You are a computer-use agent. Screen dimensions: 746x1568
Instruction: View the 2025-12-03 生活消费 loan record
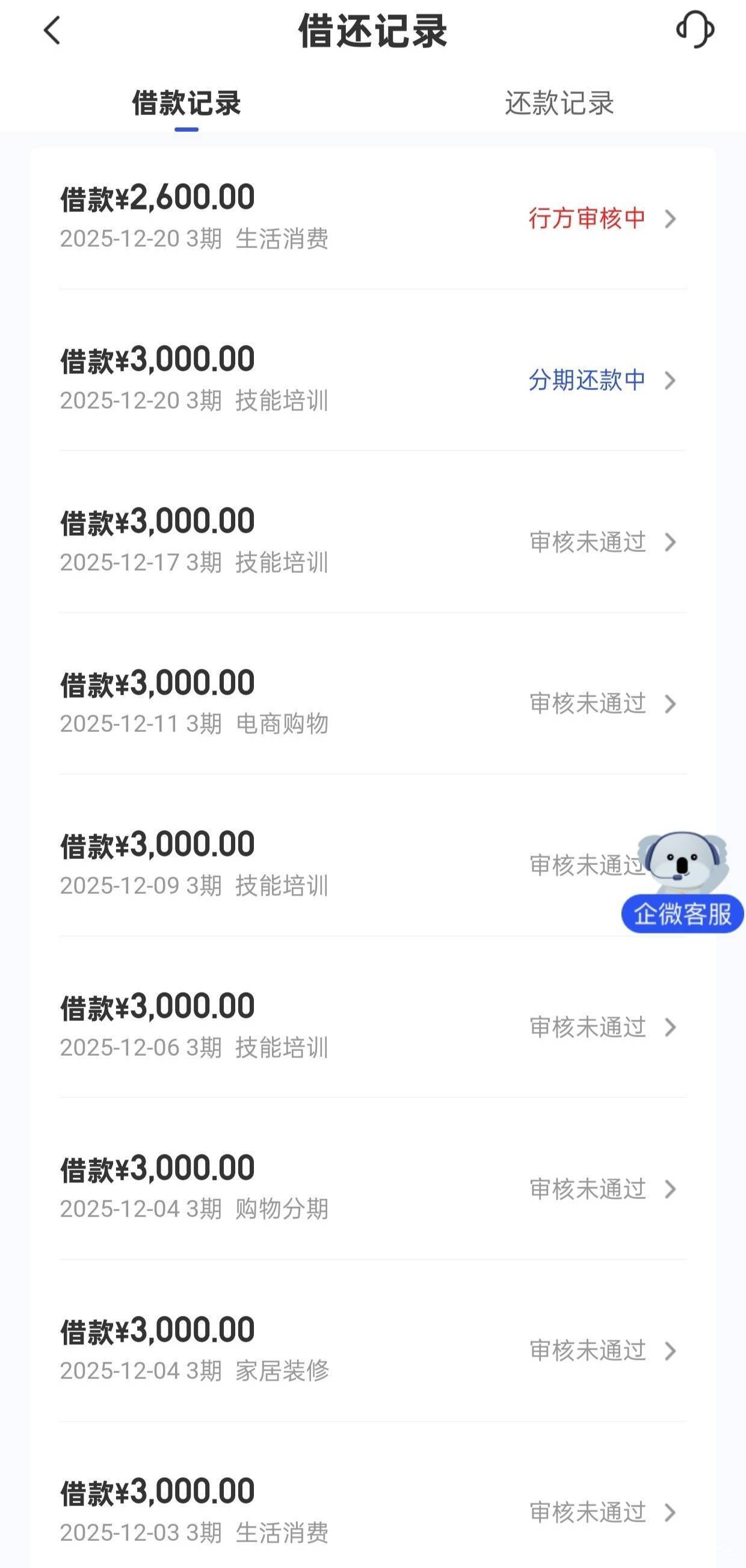click(372, 1511)
